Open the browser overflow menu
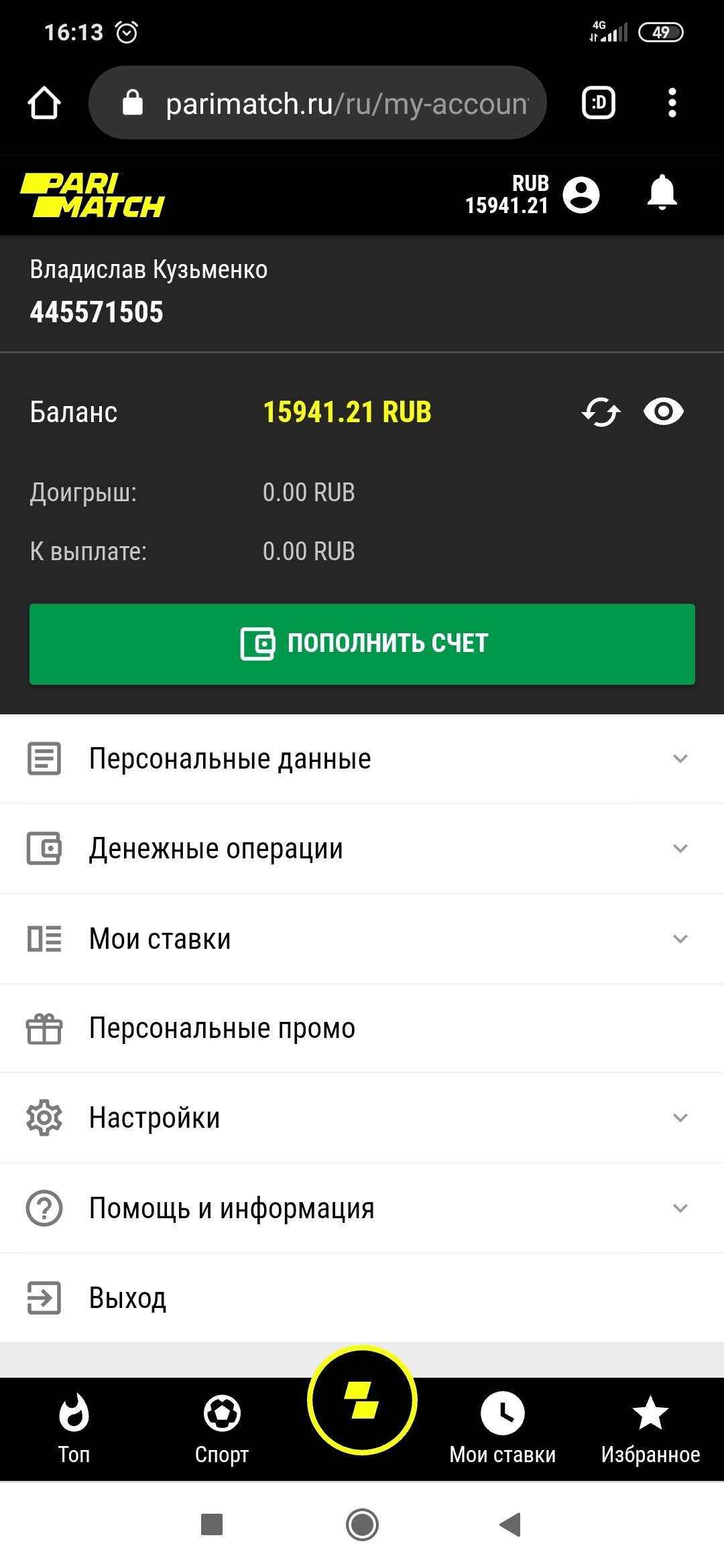Screen dimensions: 724x1568 pos(672,103)
